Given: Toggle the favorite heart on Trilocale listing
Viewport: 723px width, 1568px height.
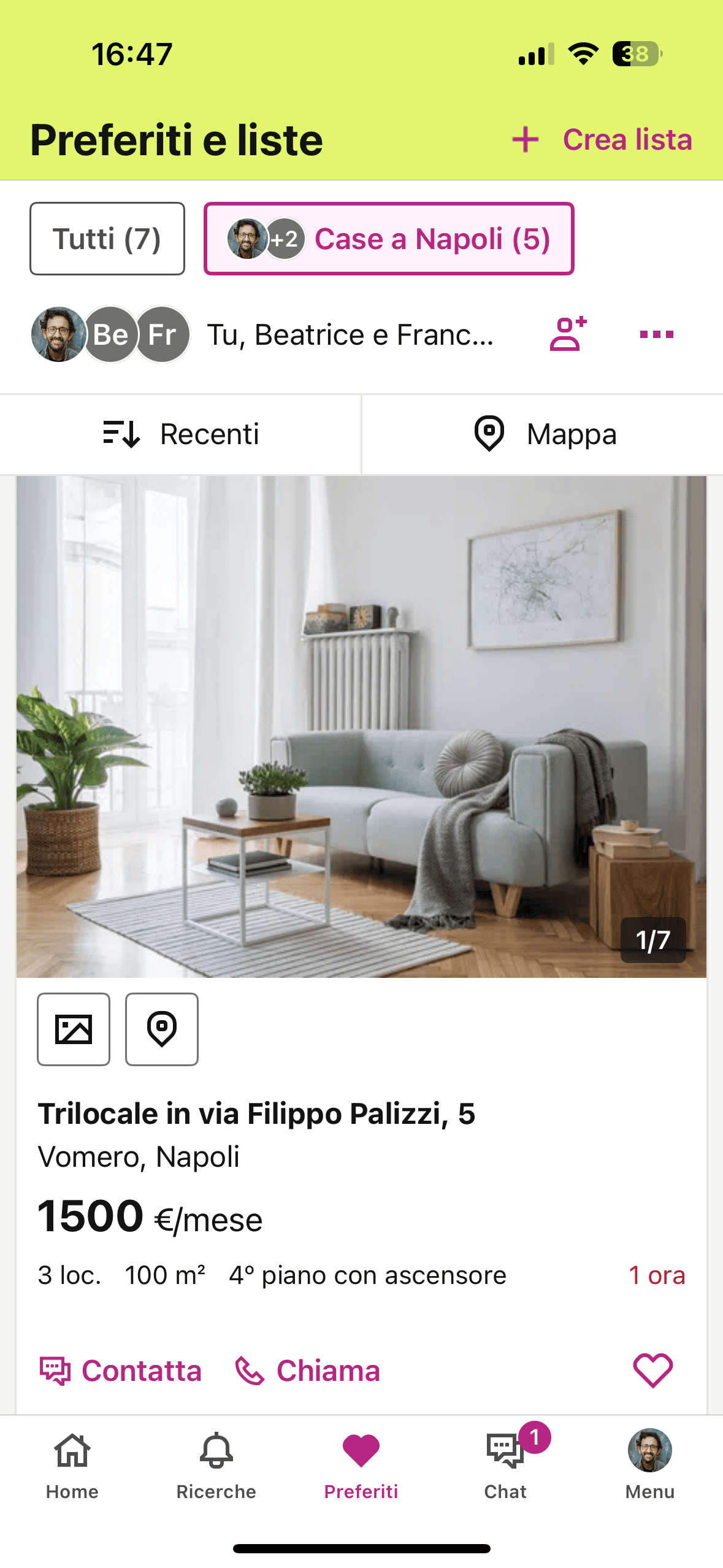Looking at the screenshot, I should 652,1370.
